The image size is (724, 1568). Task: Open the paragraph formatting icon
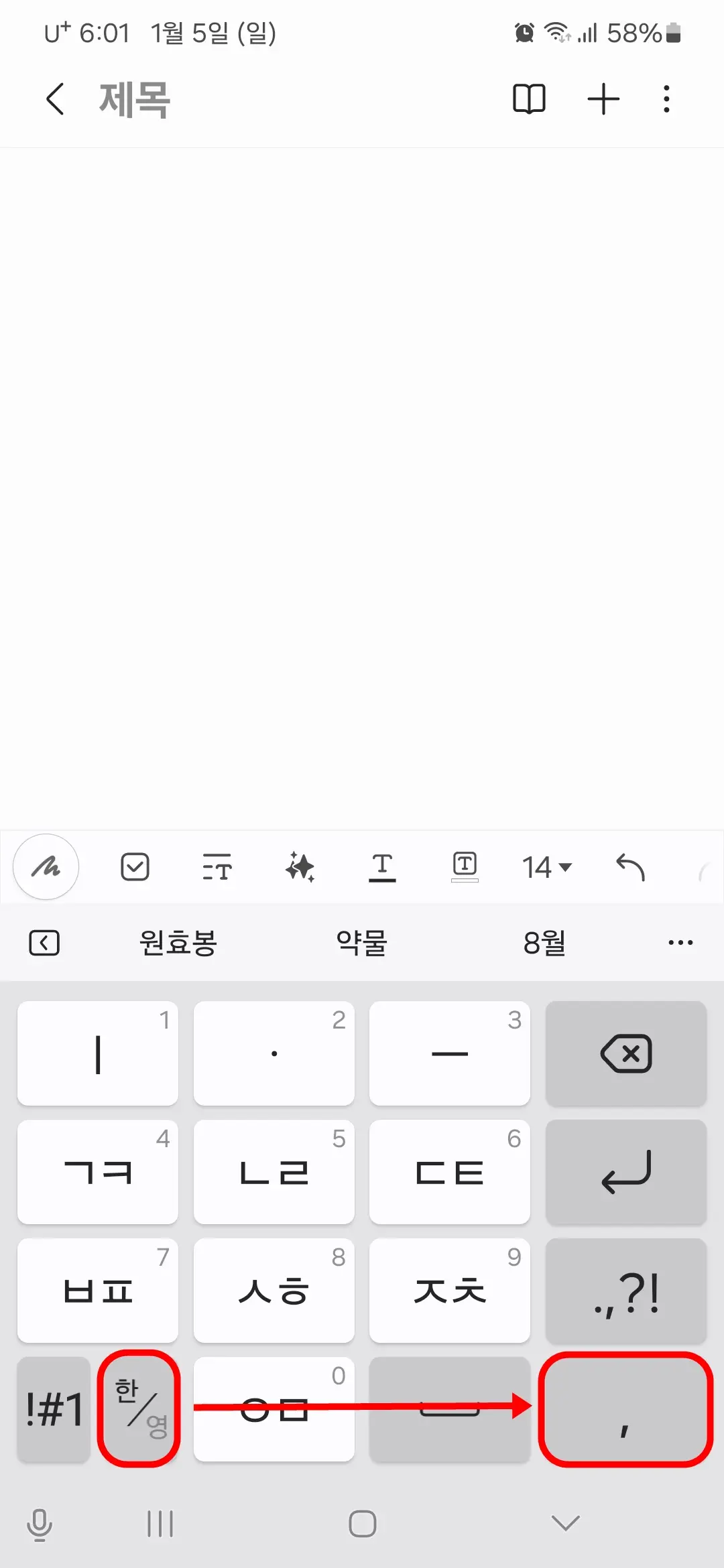point(217,866)
